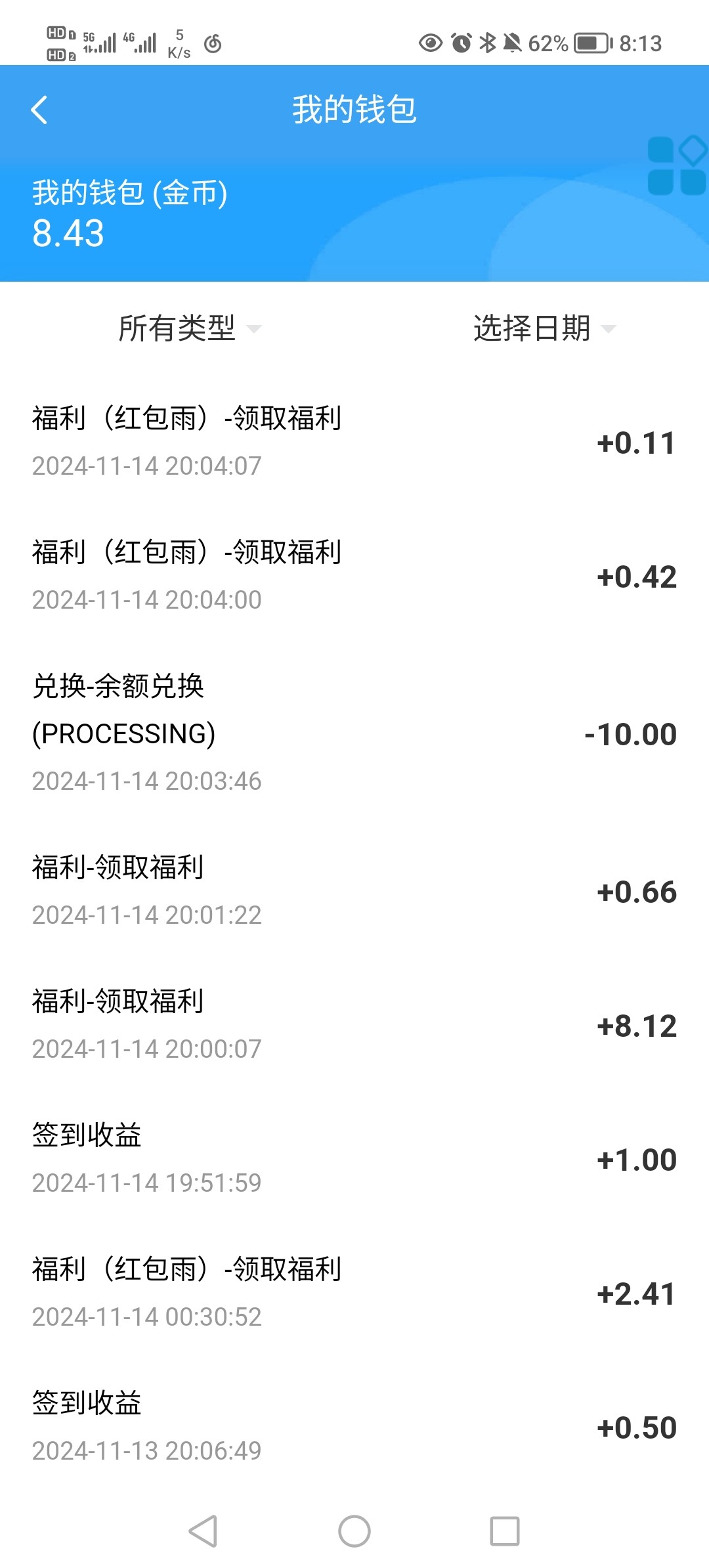The image size is (709, 1568).
Task: Expand the 所有类型 filter dropdown
Action: (x=189, y=328)
